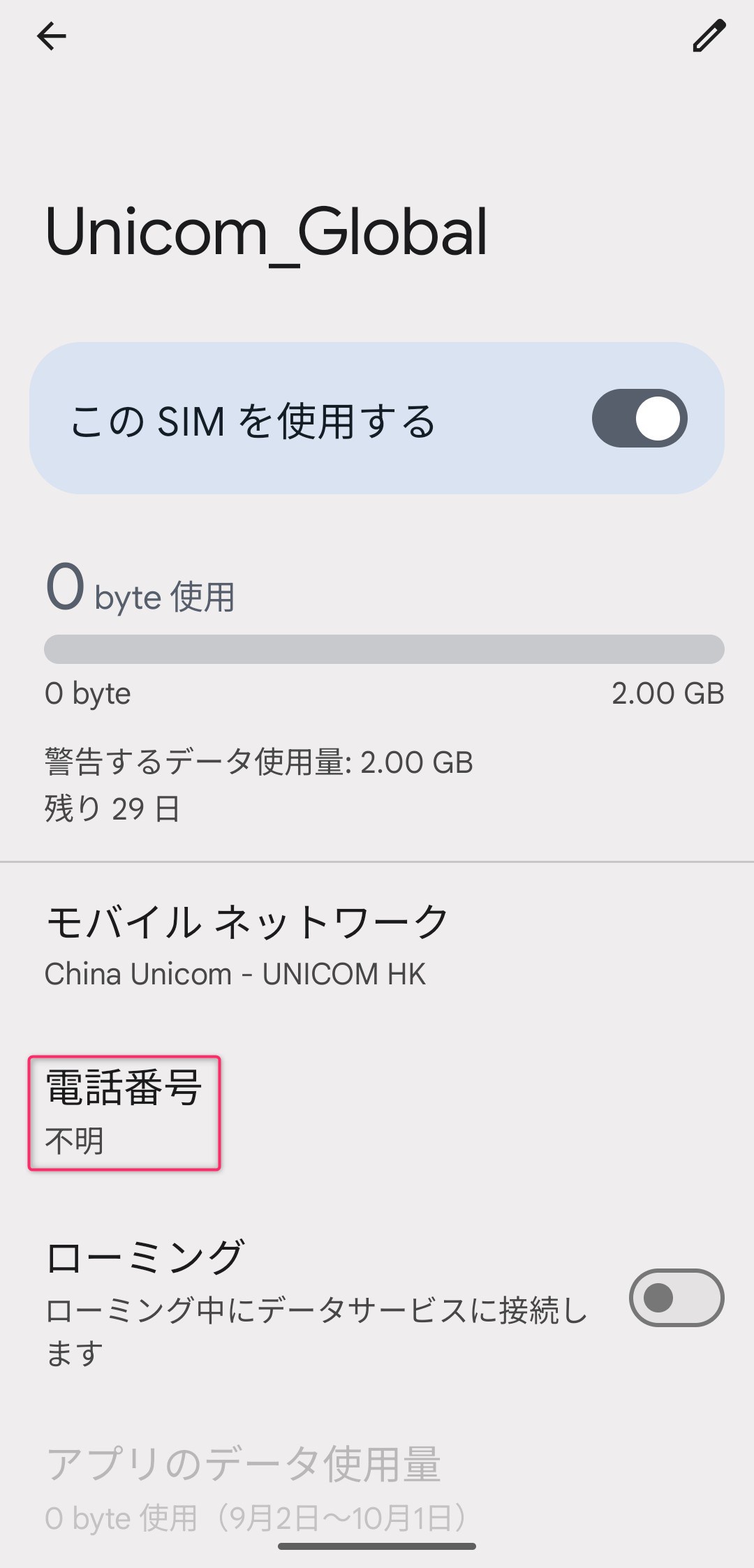Go back using the arrow icon
The width and height of the screenshot is (754, 1568).
point(51,36)
